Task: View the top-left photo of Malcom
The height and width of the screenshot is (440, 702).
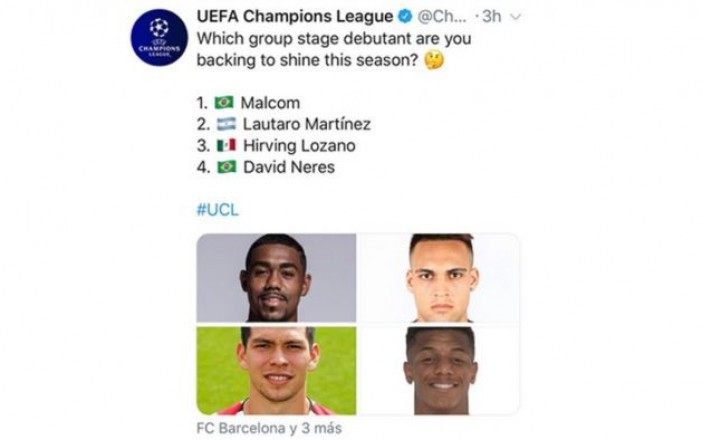Action: [x=277, y=277]
